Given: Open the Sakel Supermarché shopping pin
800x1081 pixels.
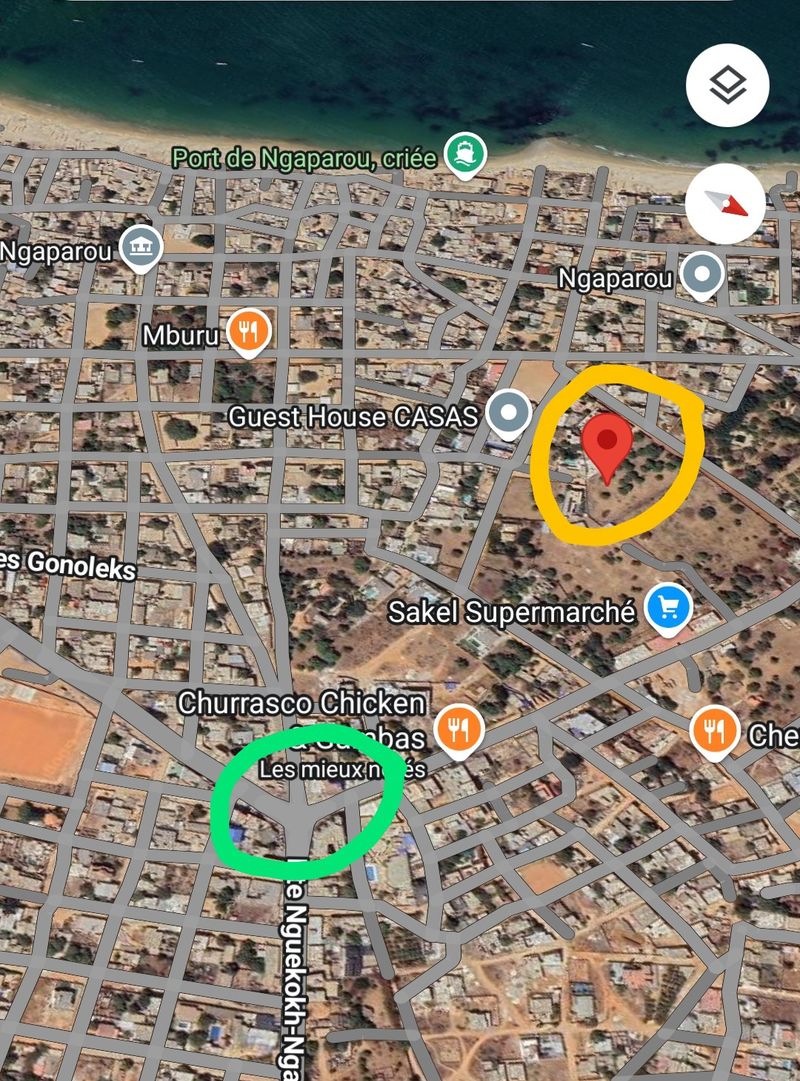Looking at the screenshot, I should 669,608.
